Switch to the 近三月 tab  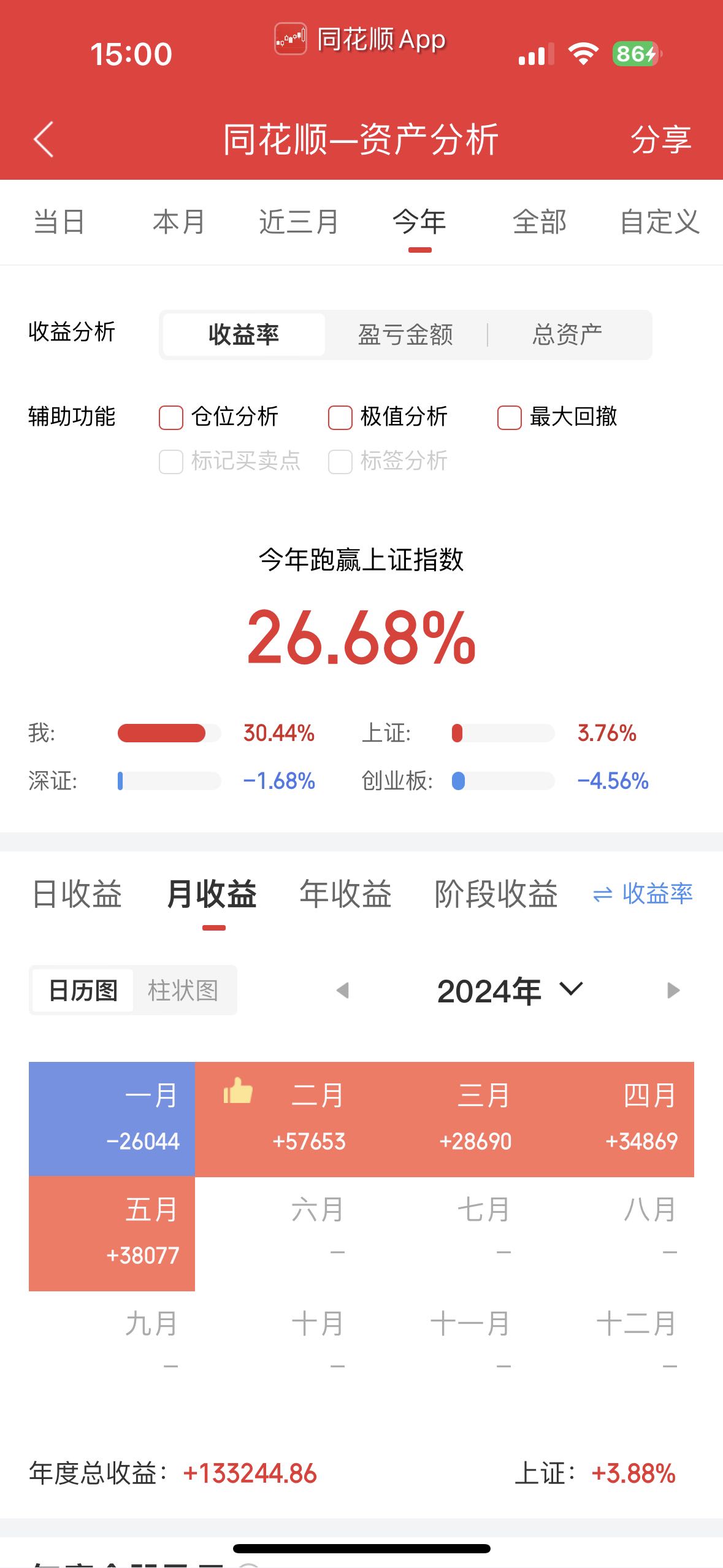[299, 222]
